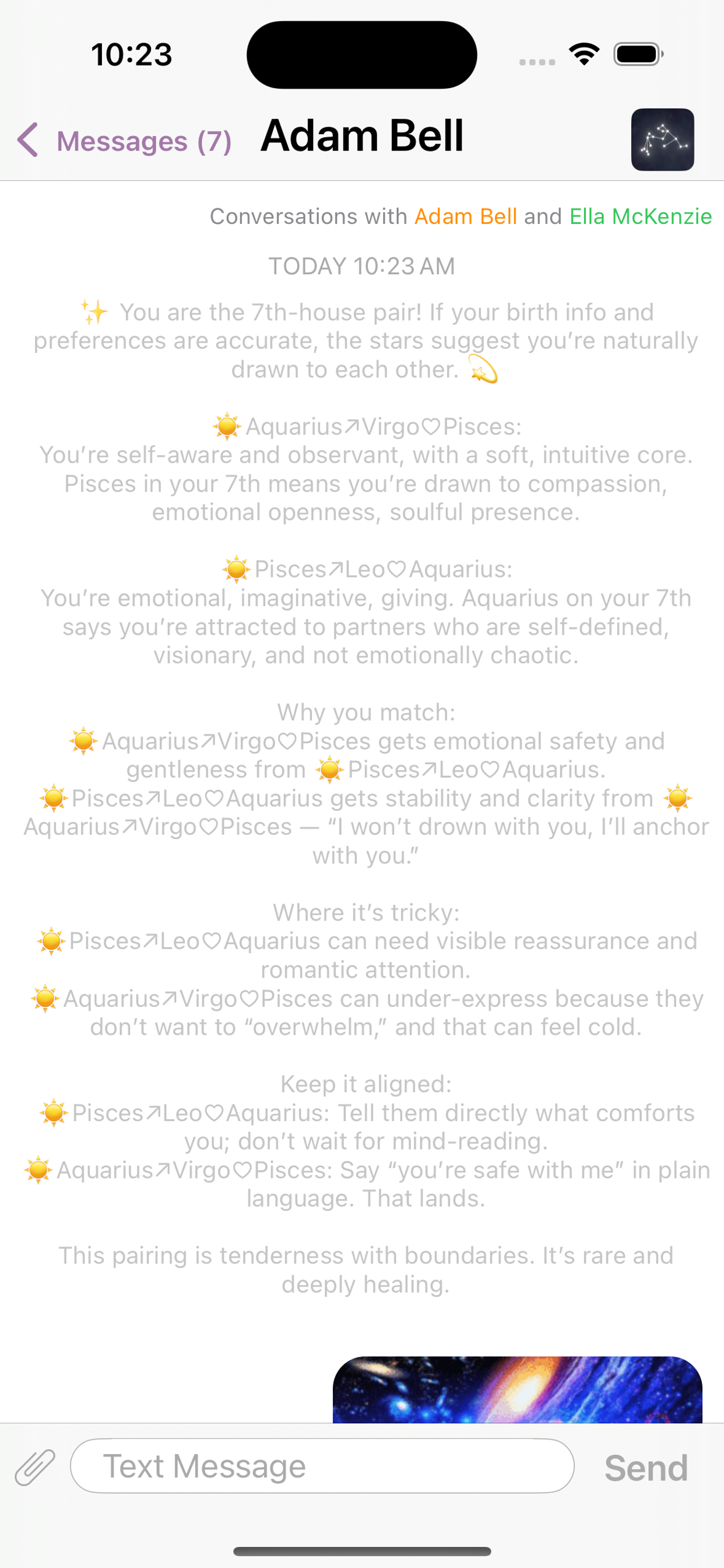
Task: Open Ella McKenzie's profile link
Action: click(640, 216)
